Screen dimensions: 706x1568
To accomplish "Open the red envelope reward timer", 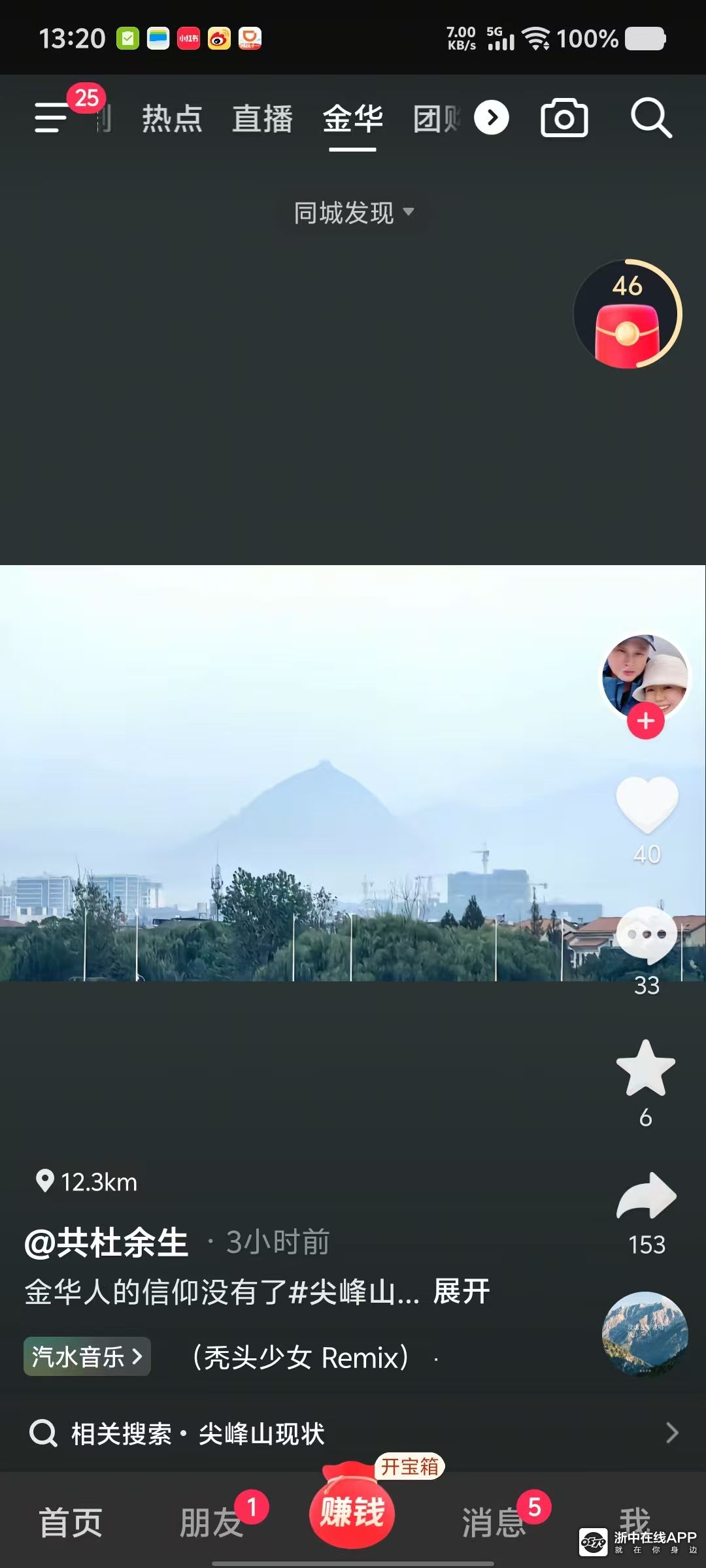I will (628, 315).
